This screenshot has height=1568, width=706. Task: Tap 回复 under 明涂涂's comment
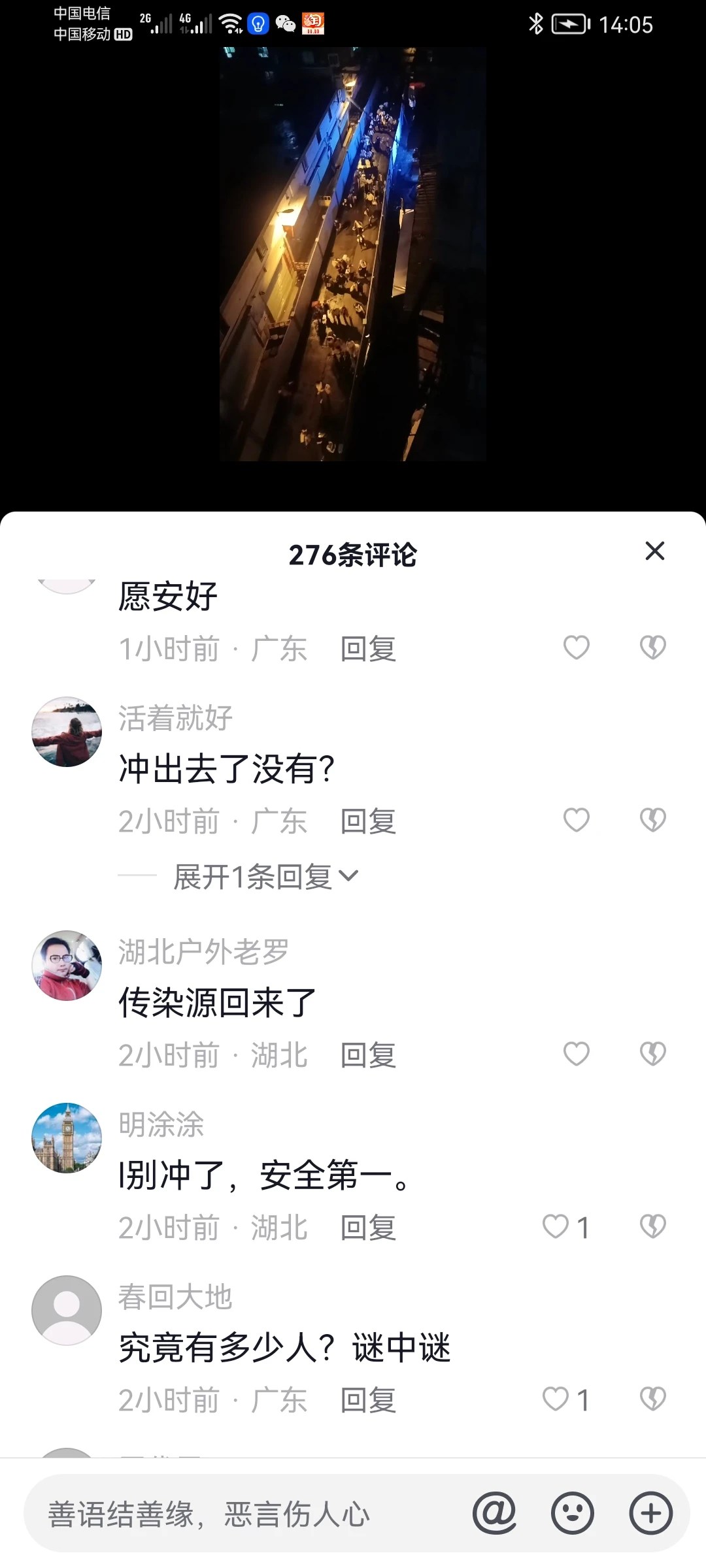click(367, 1226)
